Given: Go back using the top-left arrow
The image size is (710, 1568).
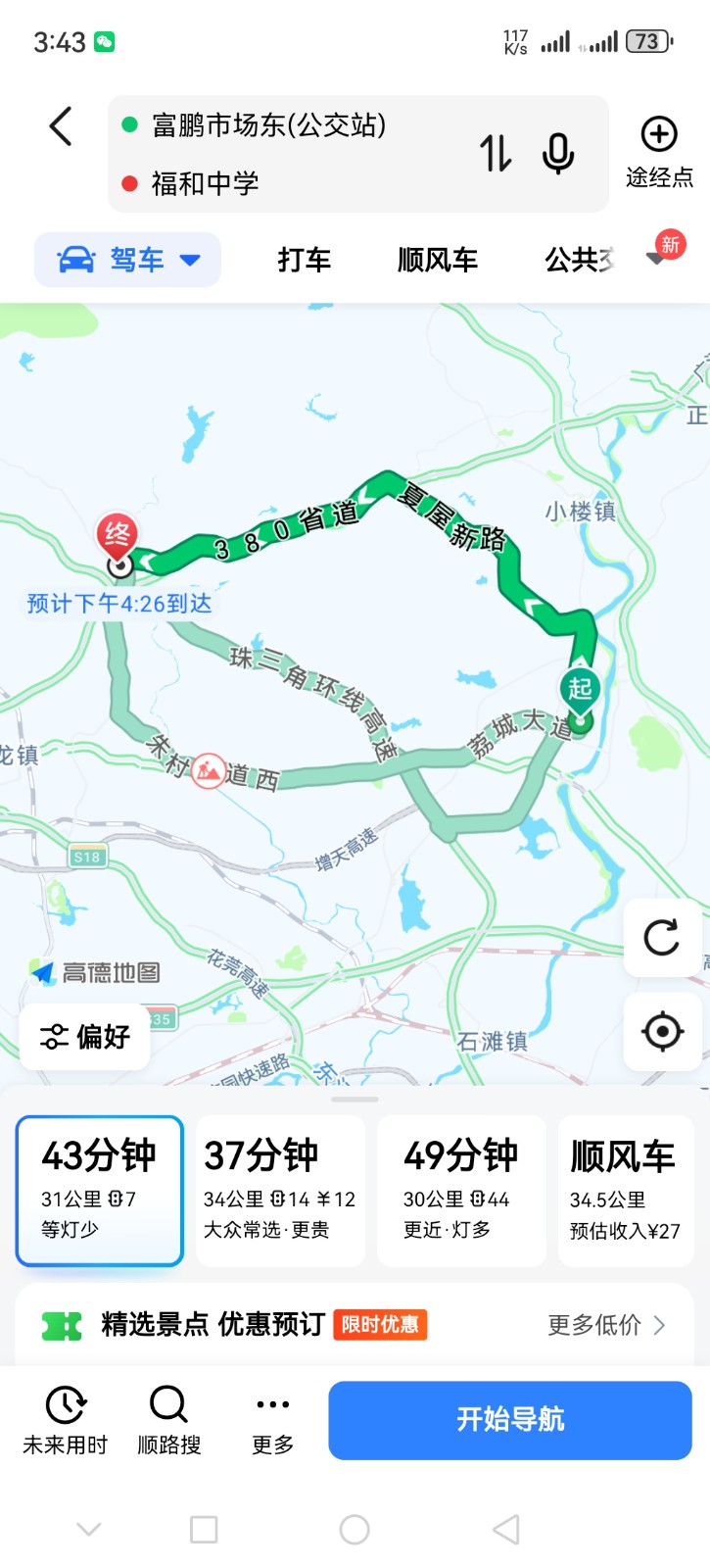Looking at the screenshot, I should point(61,126).
